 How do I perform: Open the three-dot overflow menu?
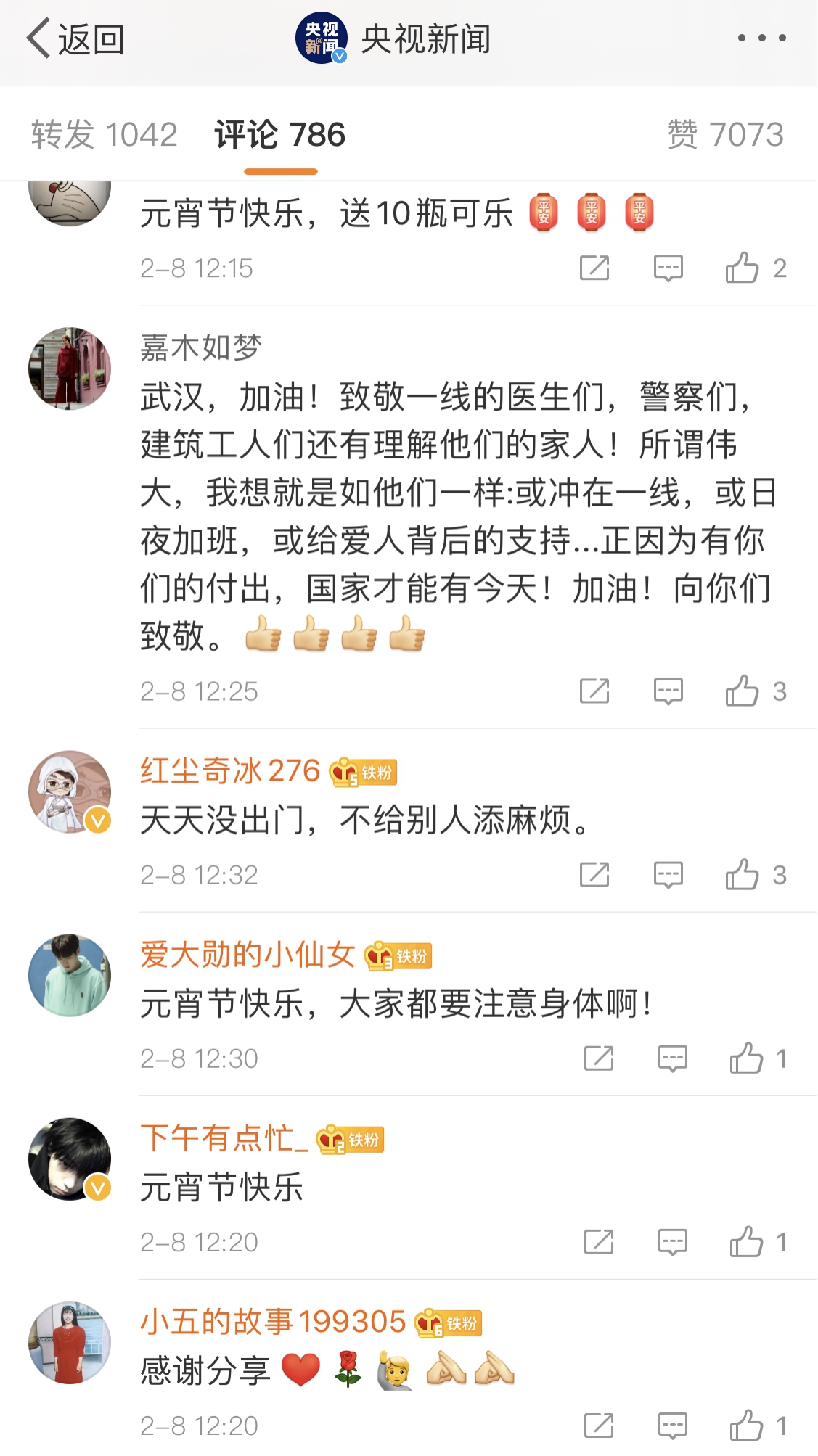point(761,38)
